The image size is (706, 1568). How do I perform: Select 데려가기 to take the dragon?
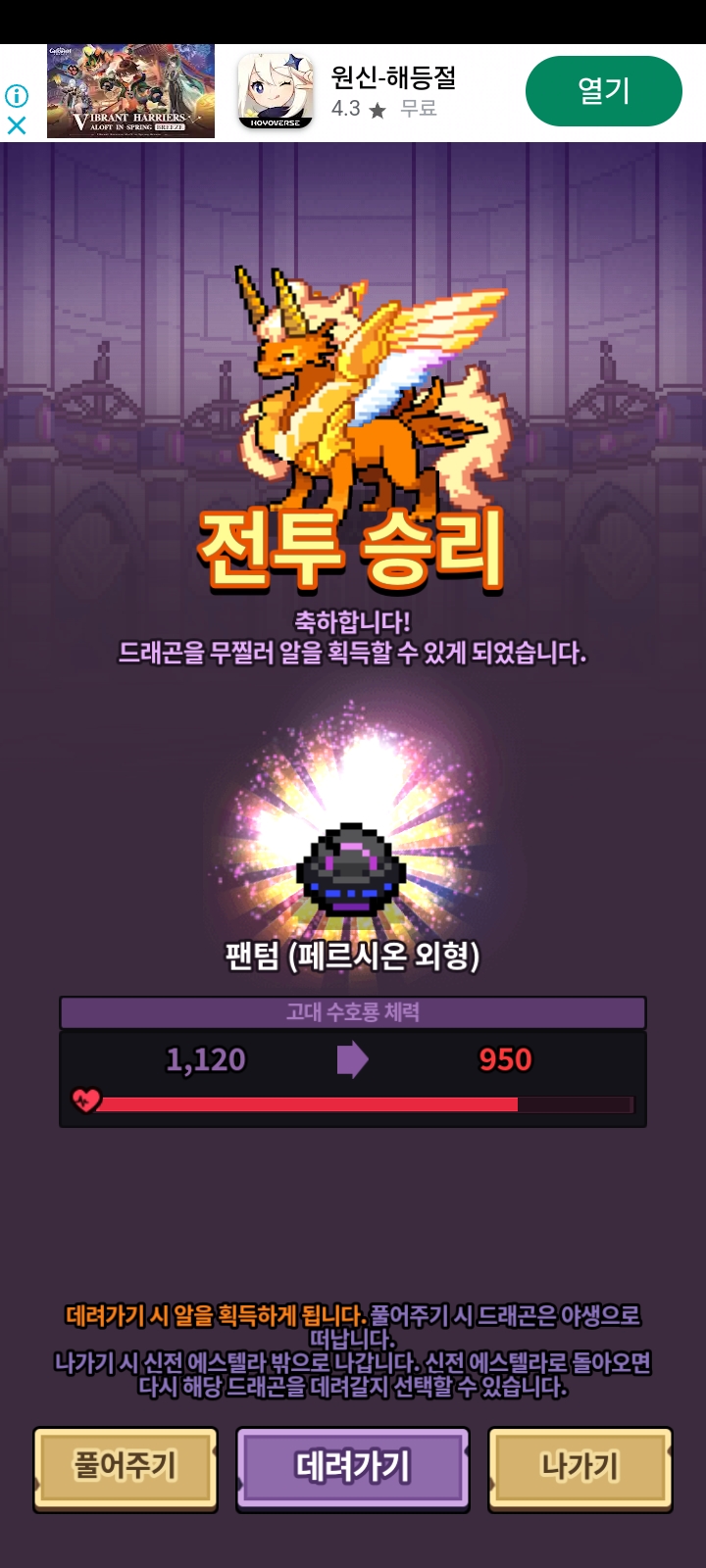pyautogui.click(x=353, y=1468)
